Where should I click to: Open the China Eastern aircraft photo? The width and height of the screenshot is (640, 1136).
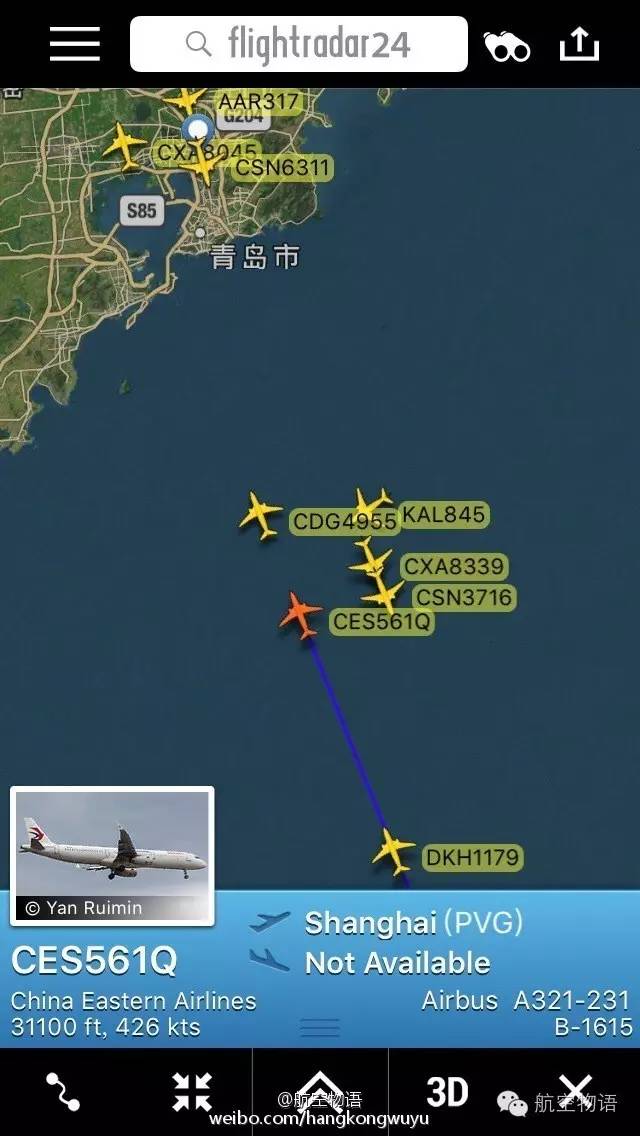[x=112, y=855]
